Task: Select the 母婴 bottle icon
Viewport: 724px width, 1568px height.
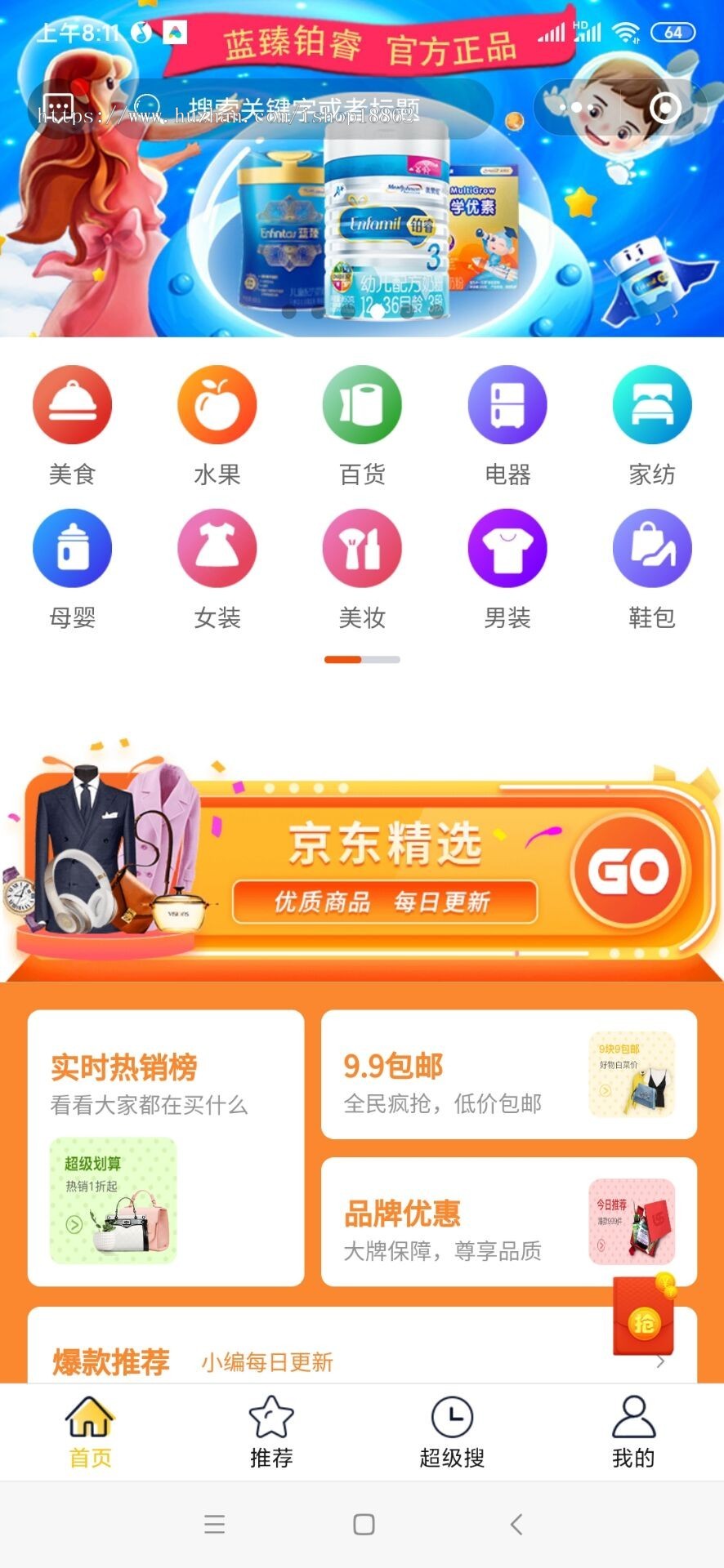Action: [72, 548]
